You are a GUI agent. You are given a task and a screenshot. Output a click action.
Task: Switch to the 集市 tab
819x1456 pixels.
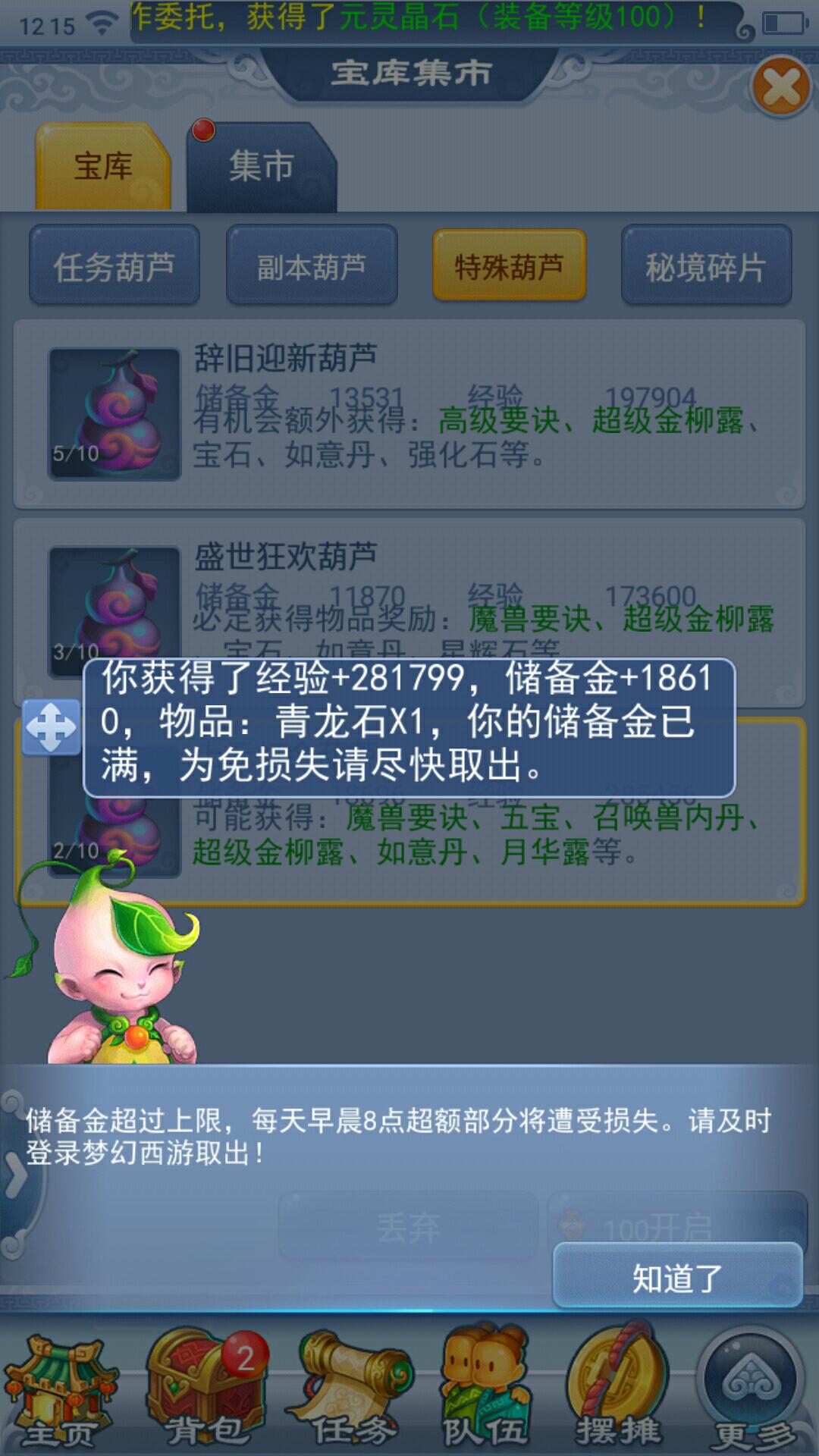tap(262, 167)
